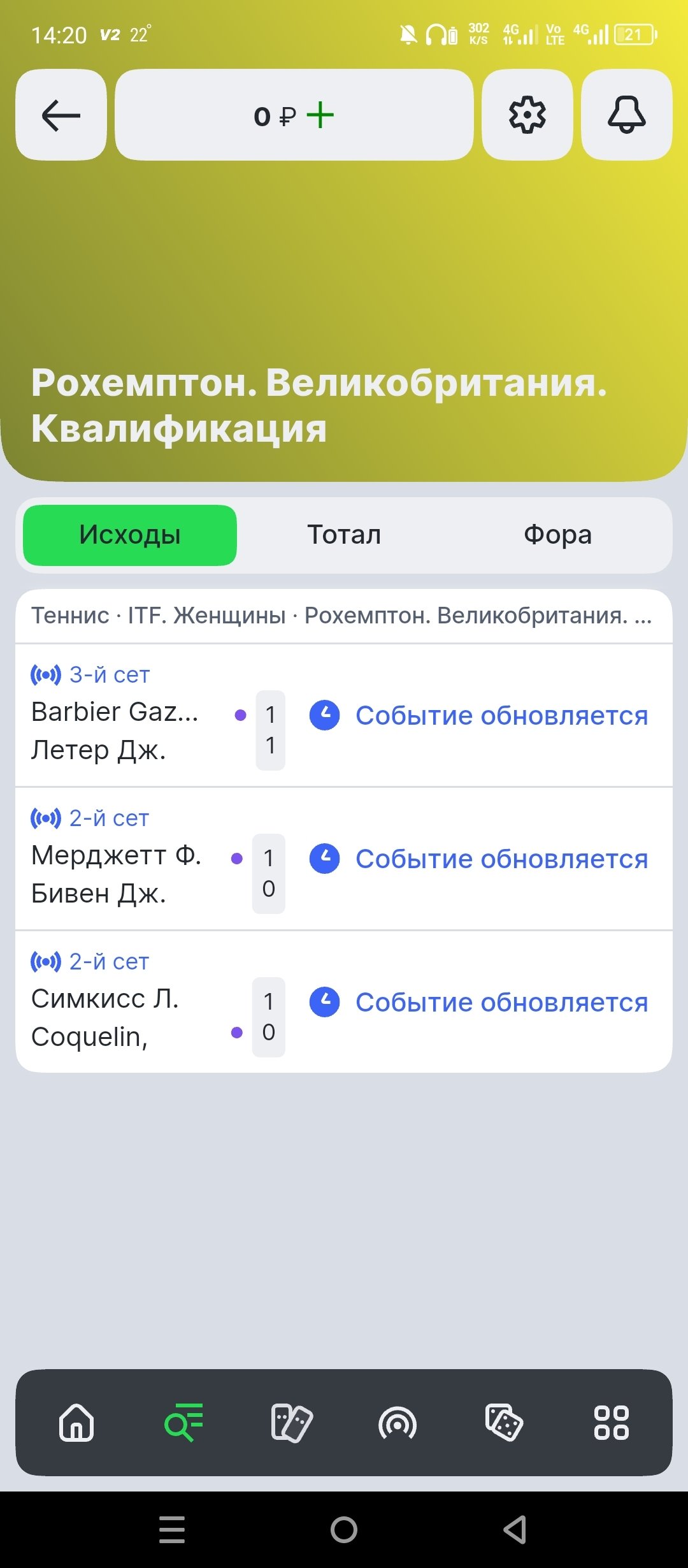Switch to the Тотал tab
Viewport: 688px width, 1568px height.
(x=344, y=535)
